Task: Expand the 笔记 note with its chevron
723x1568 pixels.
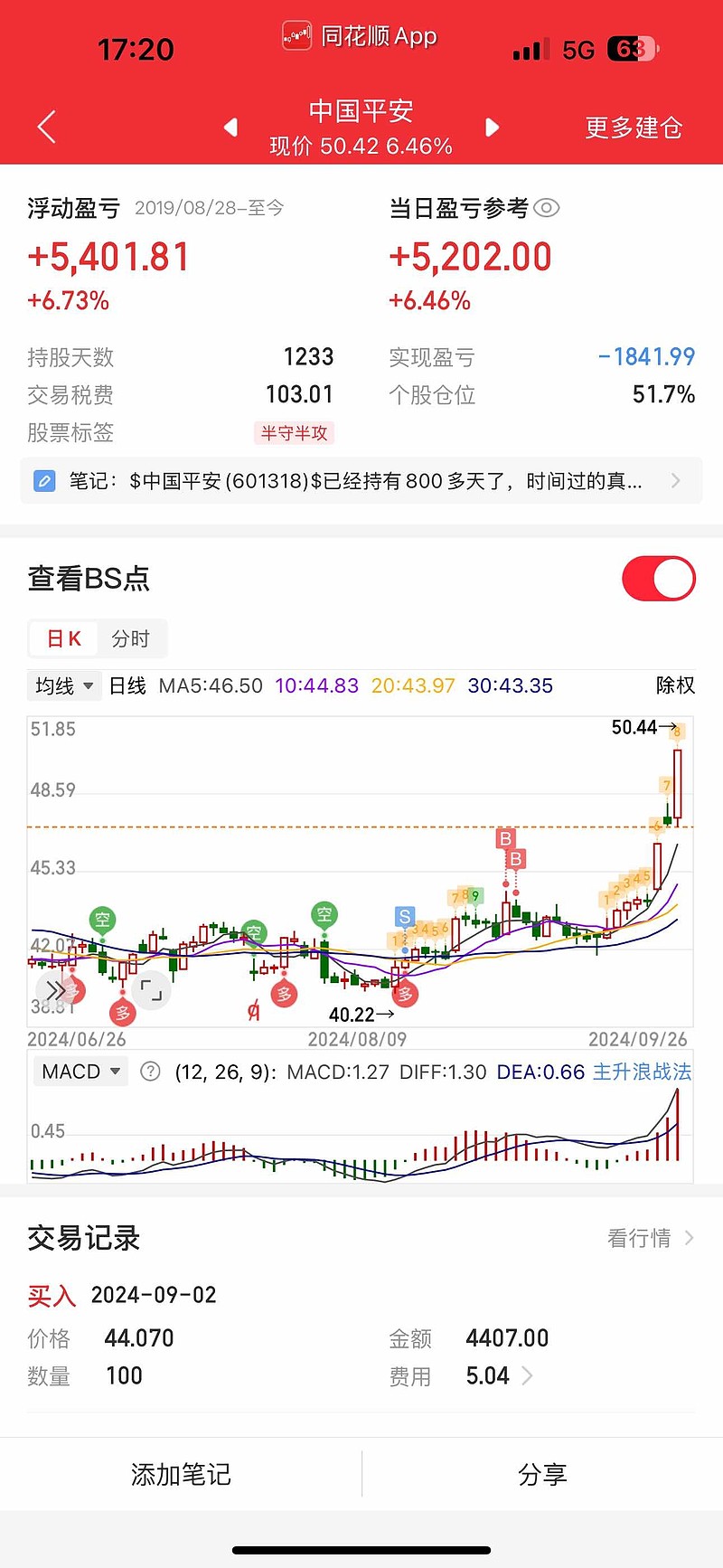Action: [x=676, y=480]
